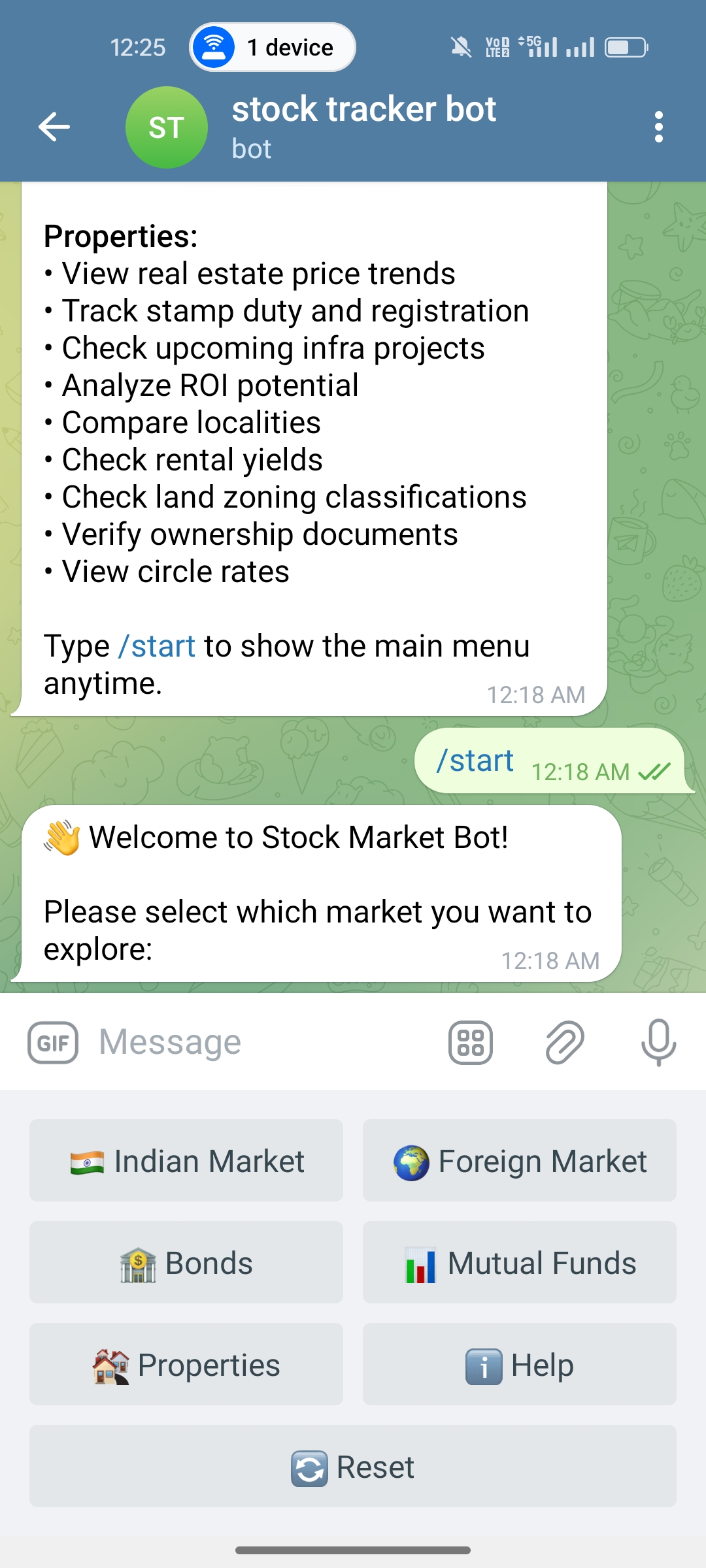Tap the /start command link in the message
This screenshot has height=1568, width=706.
157,647
